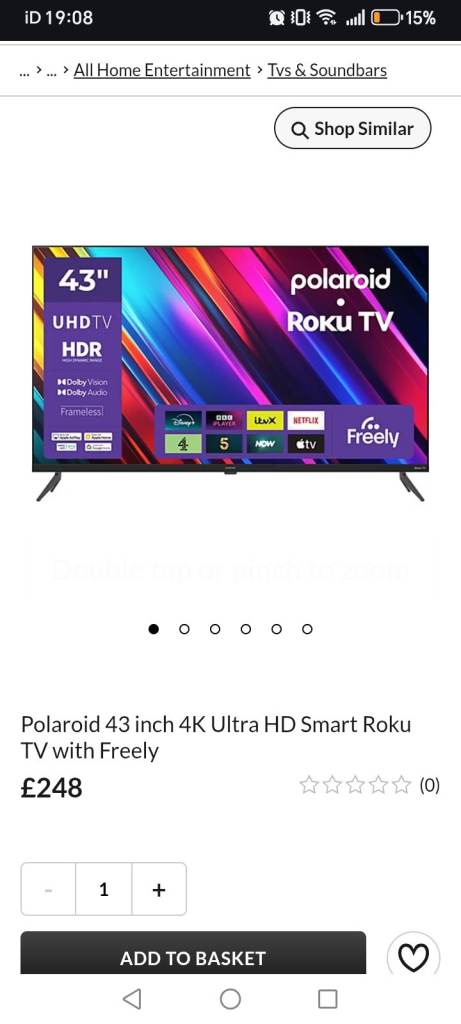Open the Polaroid TV product image

(230, 373)
